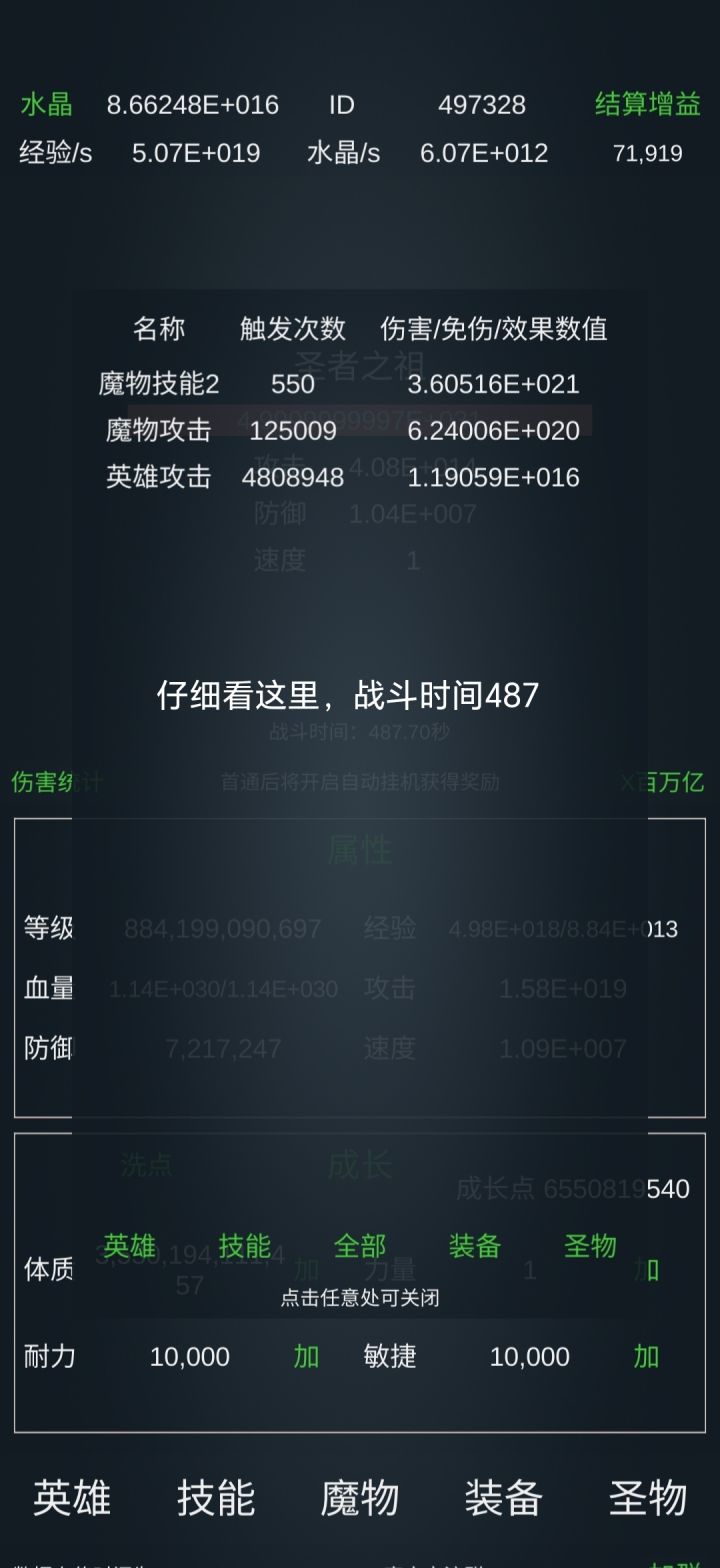
Task: Open the 魔物 panel from bottom bar
Action: click(x=360, y=1498)
